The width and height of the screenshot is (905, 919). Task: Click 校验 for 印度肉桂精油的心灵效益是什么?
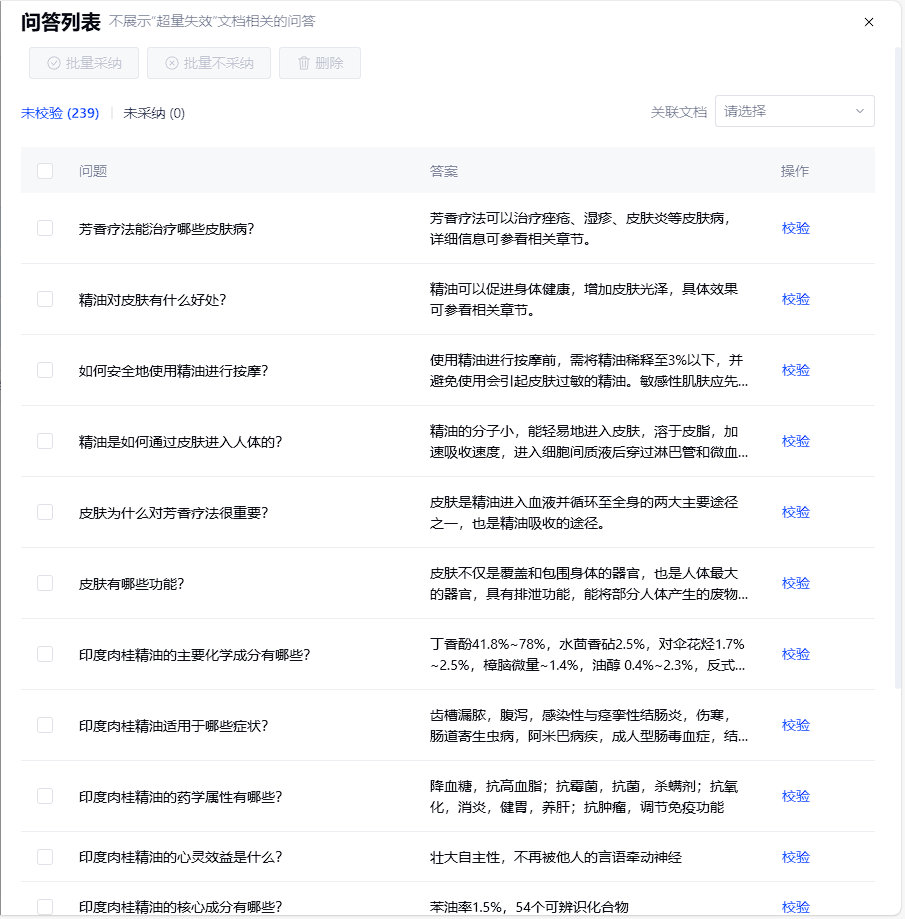coord(796,857)
